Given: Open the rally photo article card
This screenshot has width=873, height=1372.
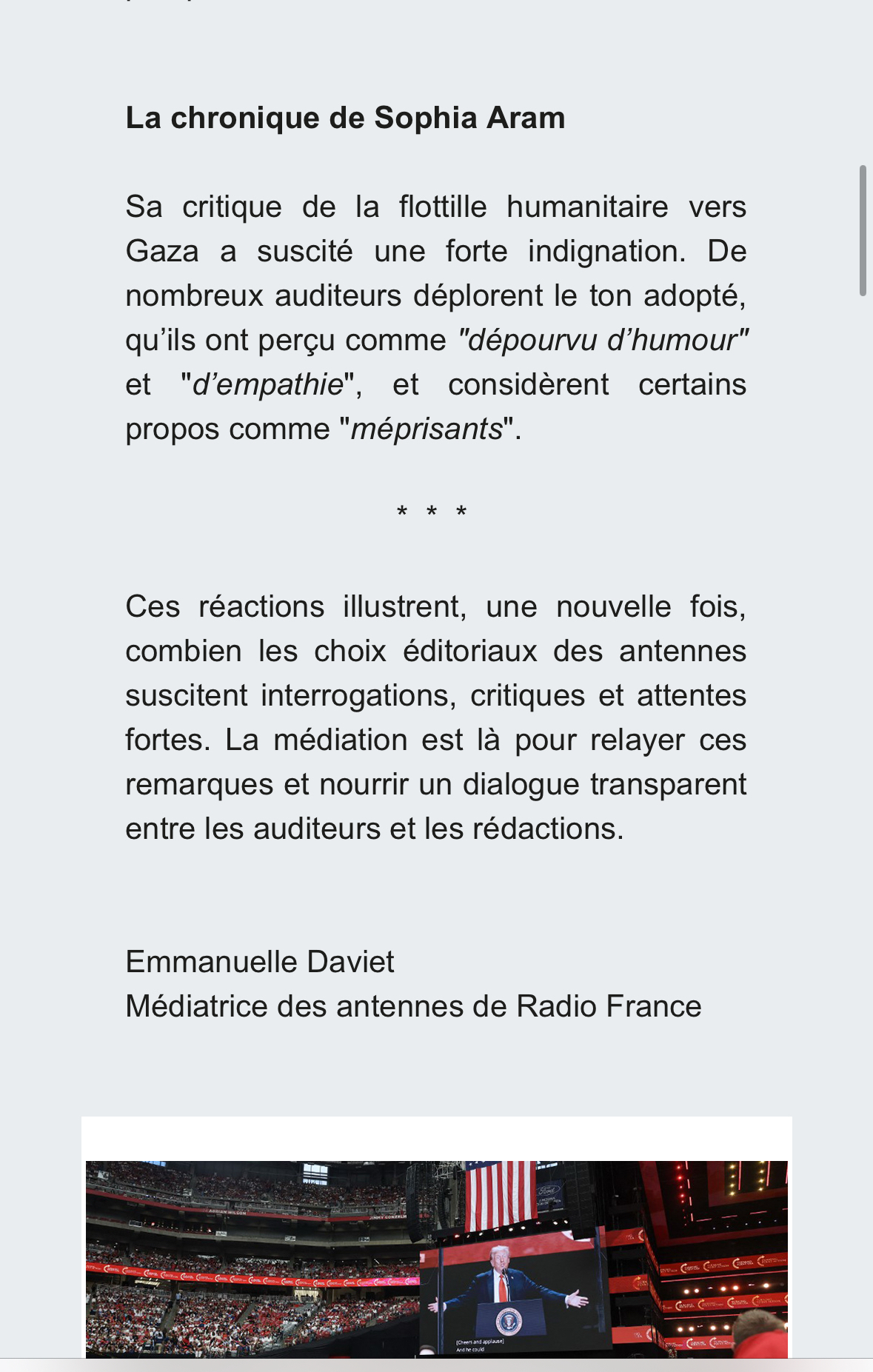Looking at the screenshot, I should (436, 1258).
